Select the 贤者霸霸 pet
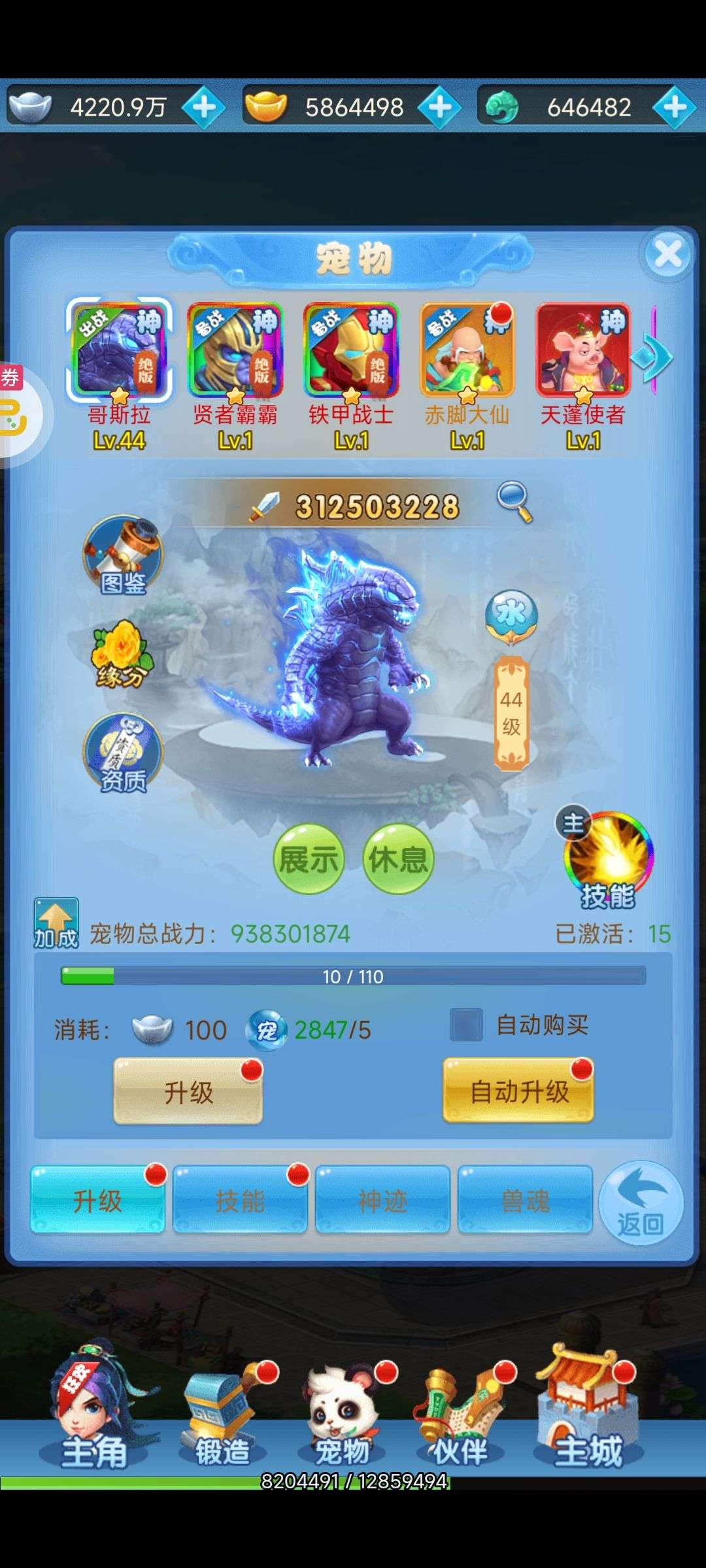 point(235,351)
